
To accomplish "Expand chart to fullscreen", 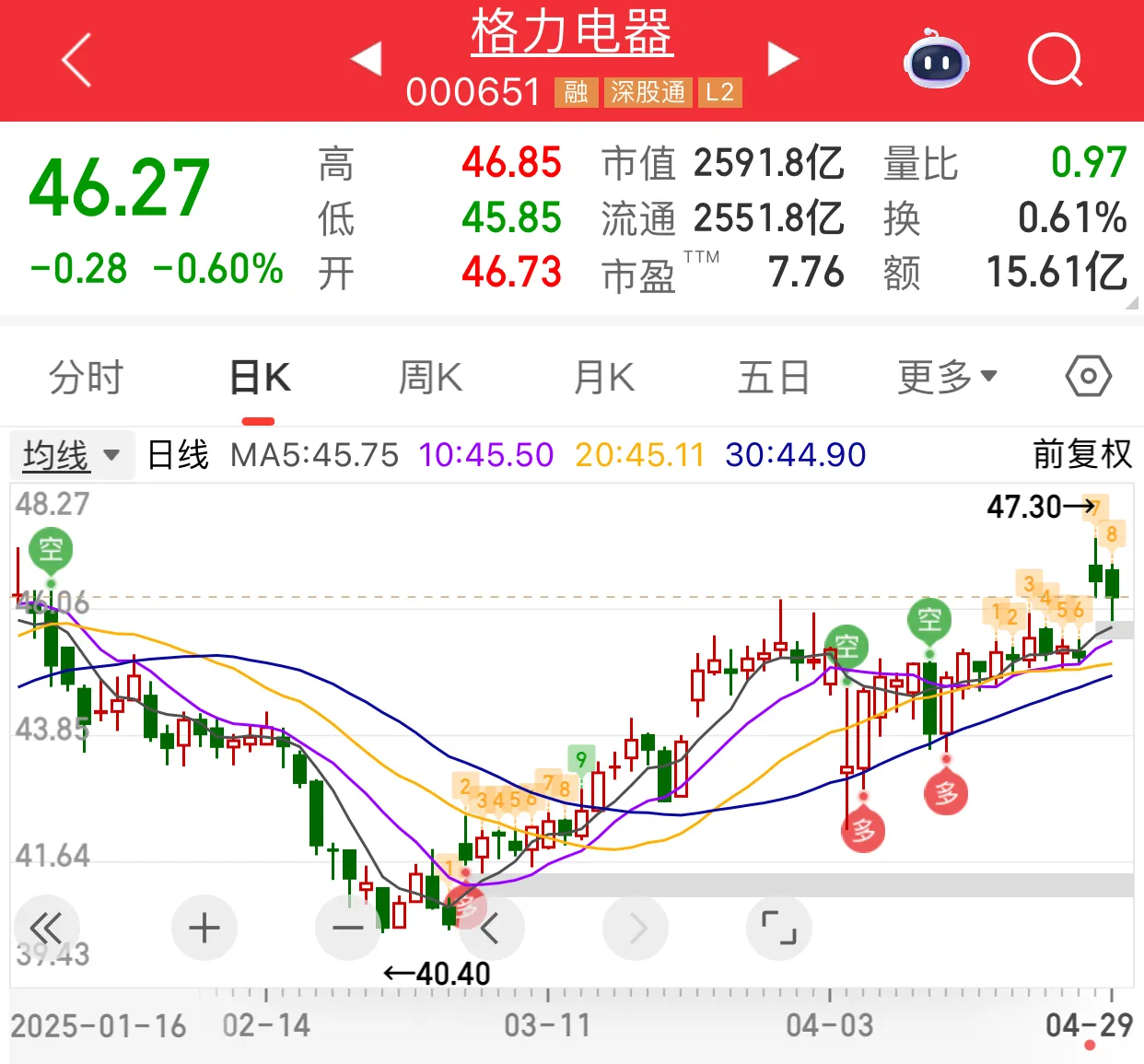I will [778, 927].
